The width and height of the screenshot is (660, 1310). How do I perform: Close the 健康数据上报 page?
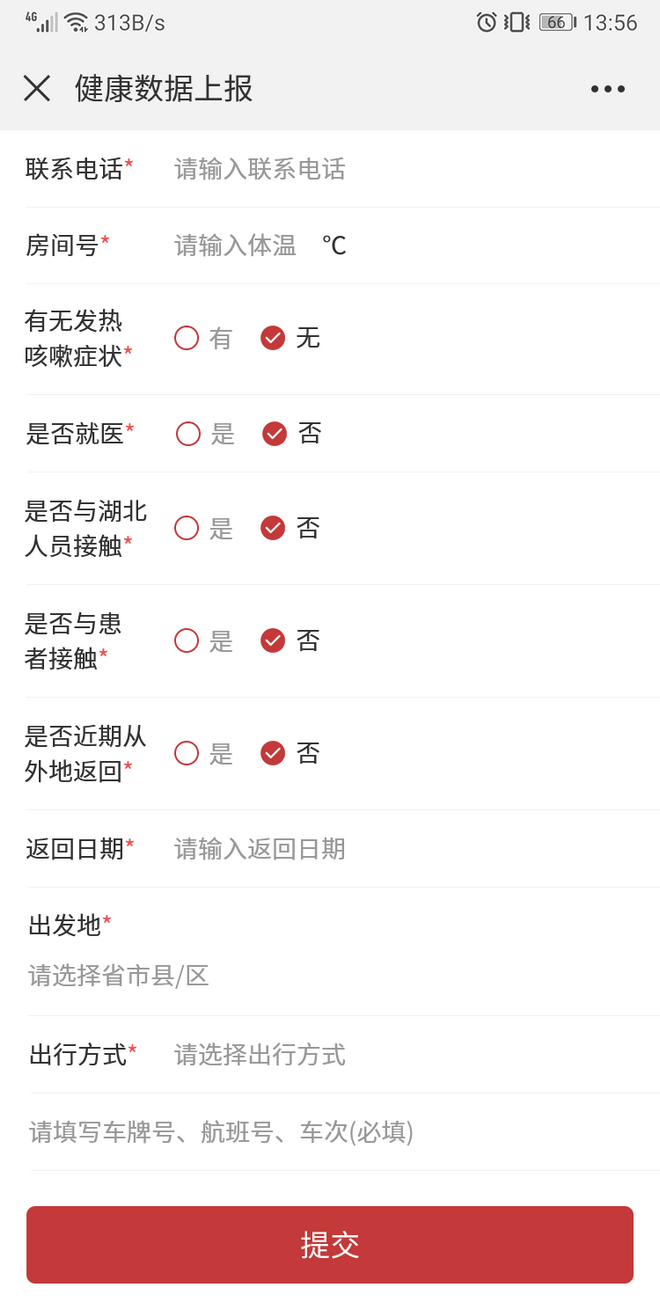click(37, 89)
